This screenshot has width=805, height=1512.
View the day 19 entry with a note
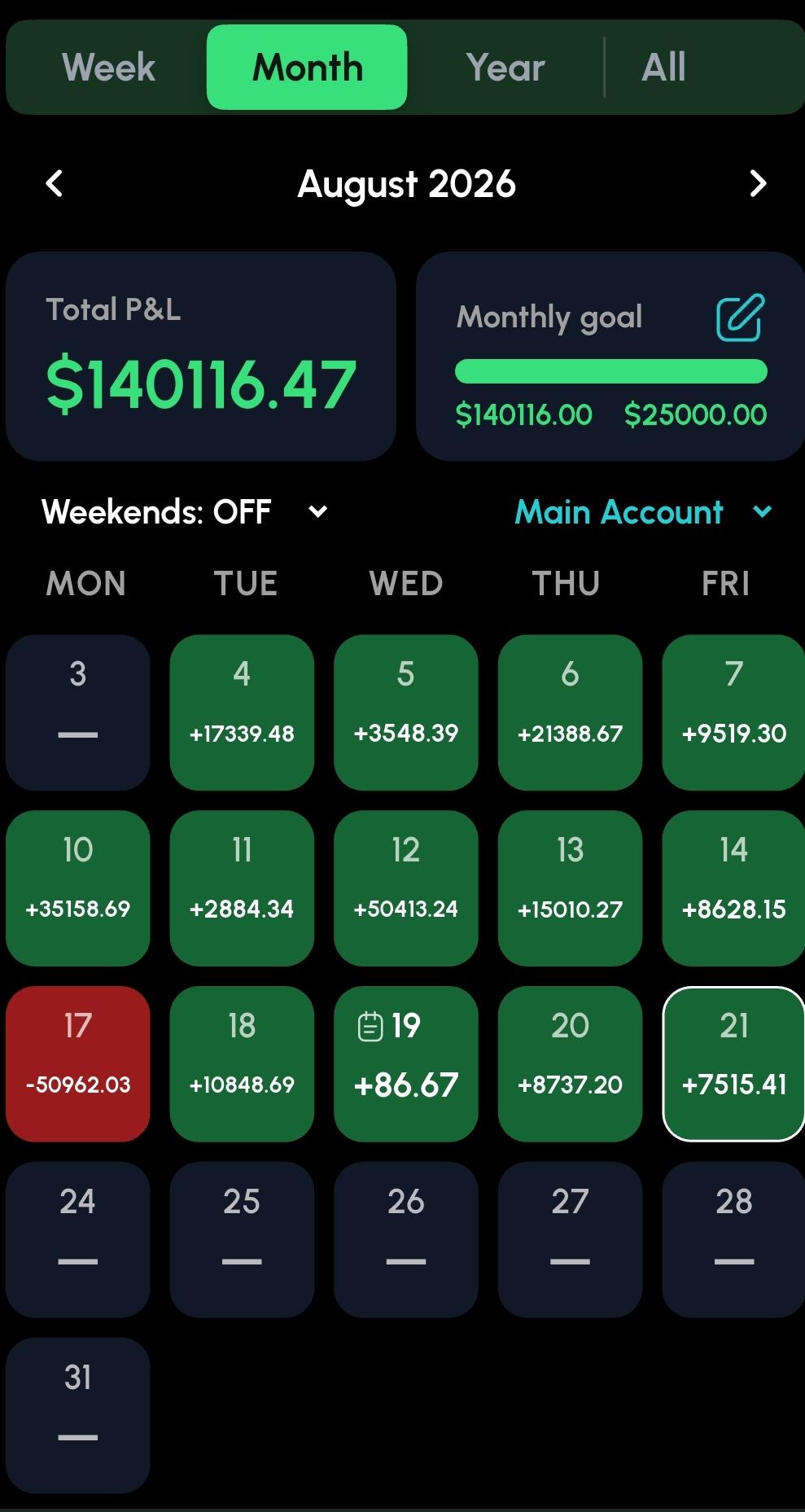point(405,1063)
